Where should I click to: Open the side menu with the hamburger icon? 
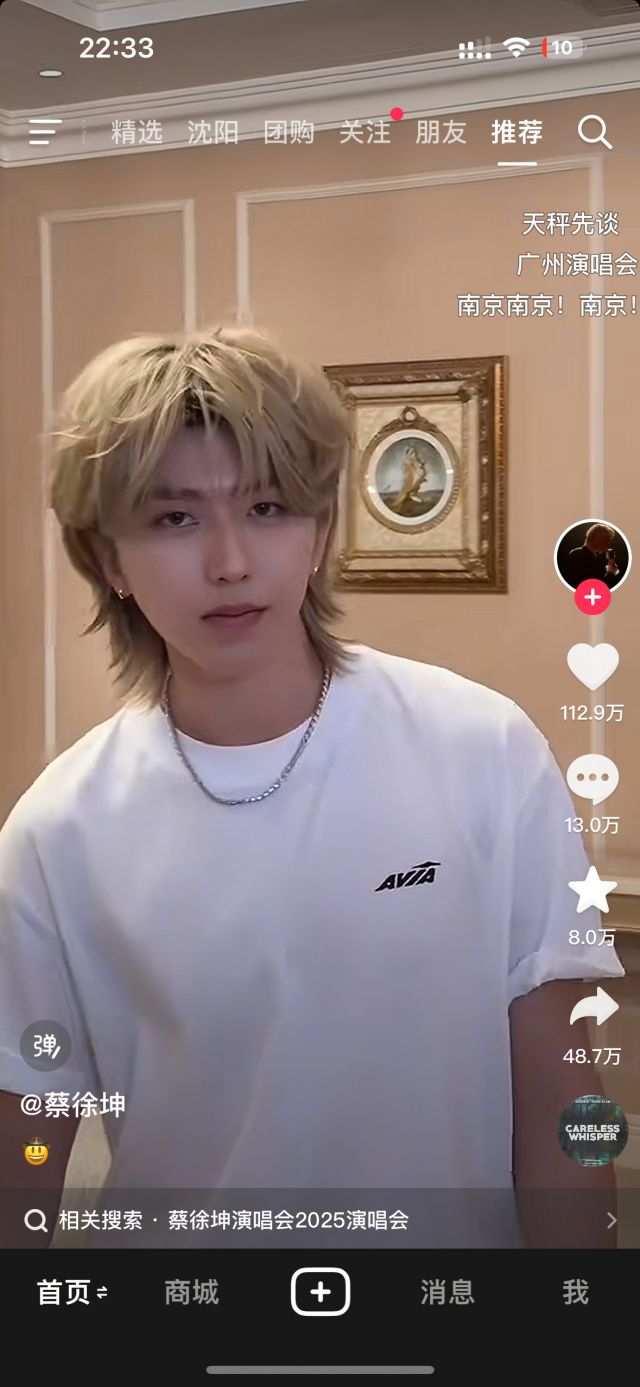(45, 131)
